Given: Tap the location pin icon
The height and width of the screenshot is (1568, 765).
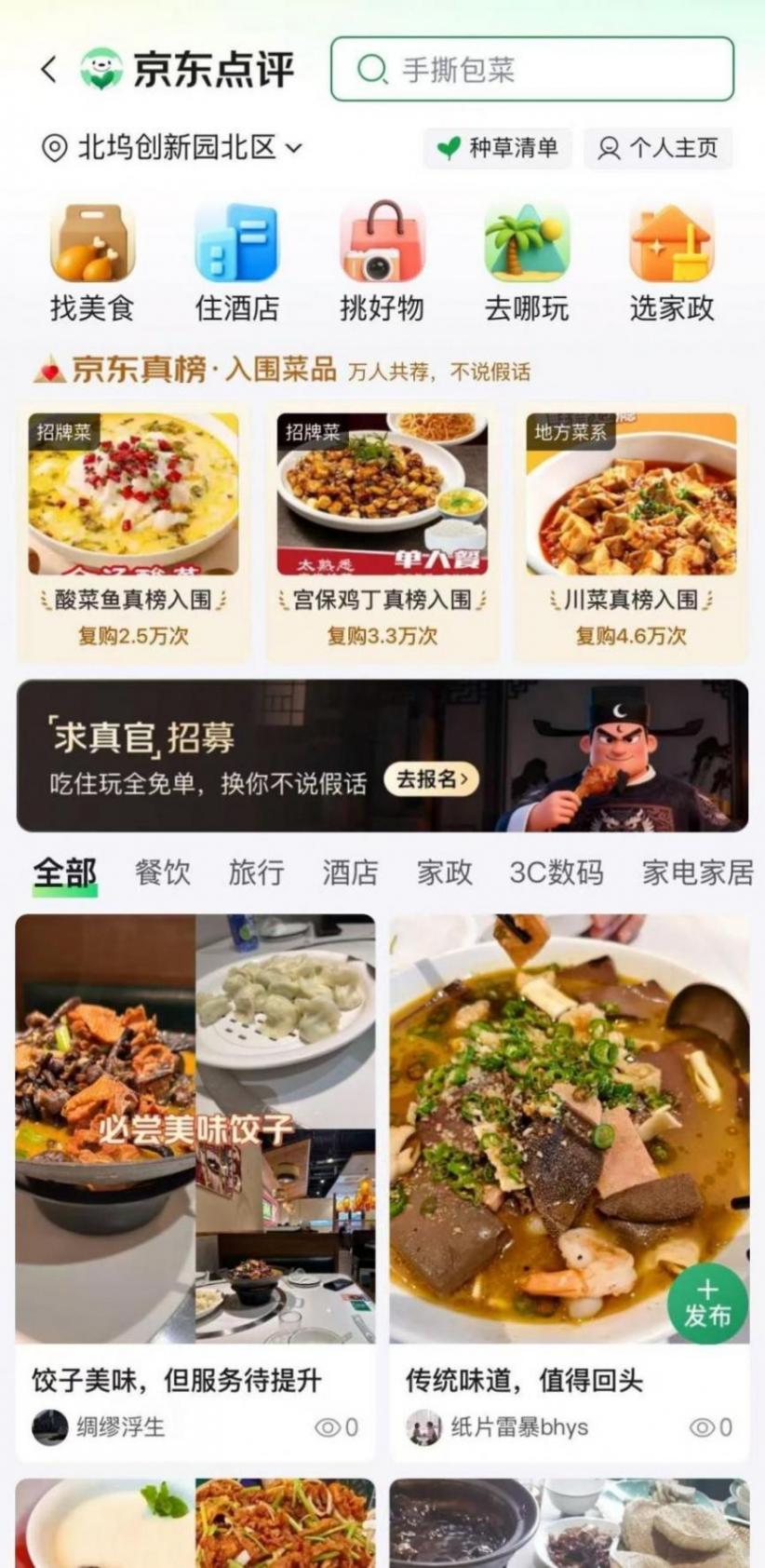Looking at the screenshot, I should click(52, 147).
